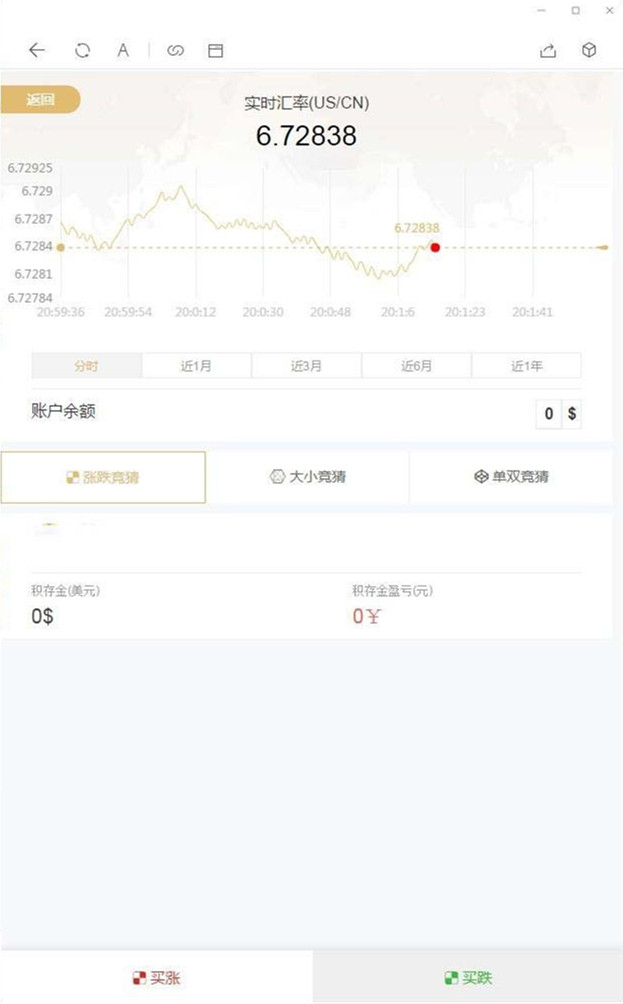This screenshot has height=1004, width=623.
Task: Share this page
Action: pos(547,50)
